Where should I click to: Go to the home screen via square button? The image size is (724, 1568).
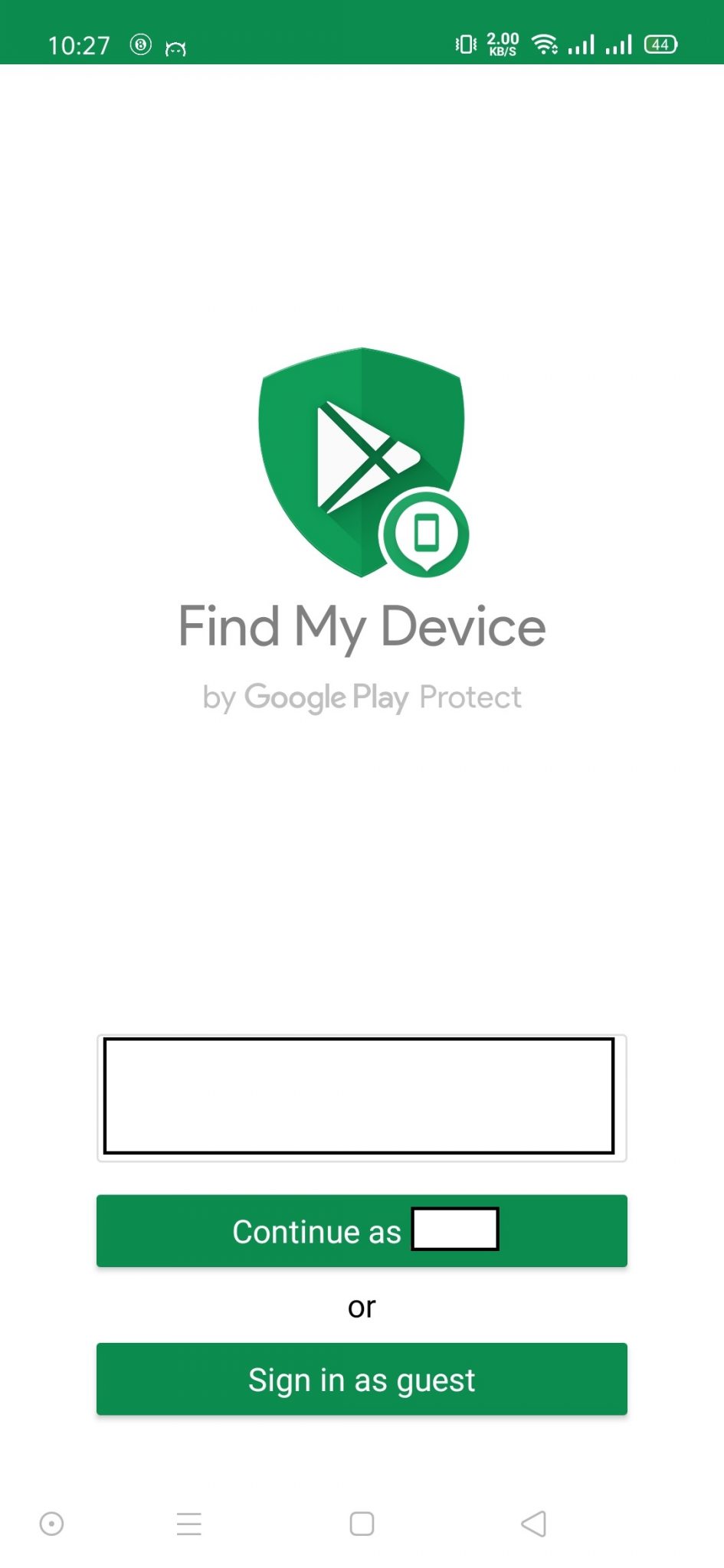coord(362,1524)
